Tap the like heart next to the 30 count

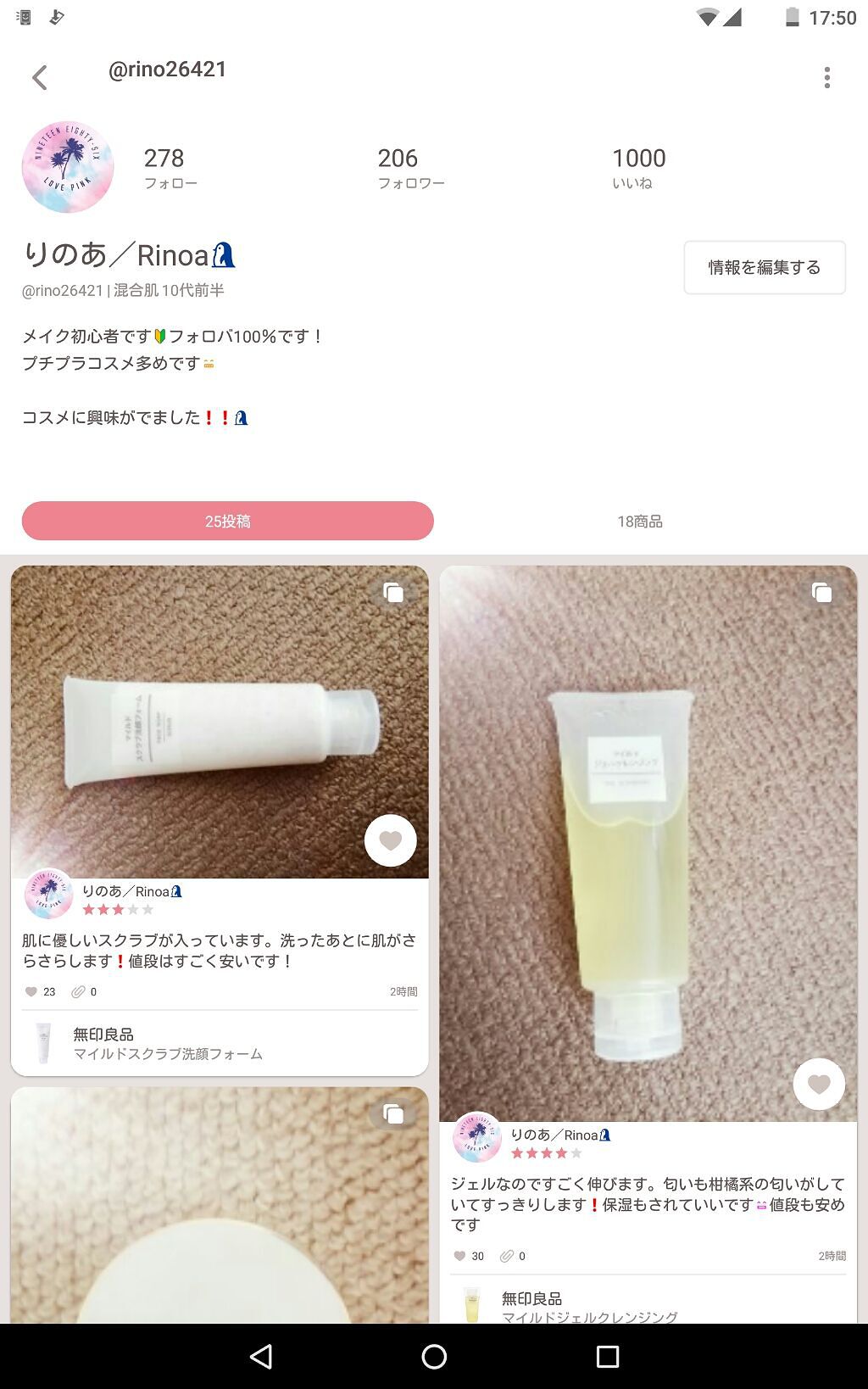[x=458, y=1256]
